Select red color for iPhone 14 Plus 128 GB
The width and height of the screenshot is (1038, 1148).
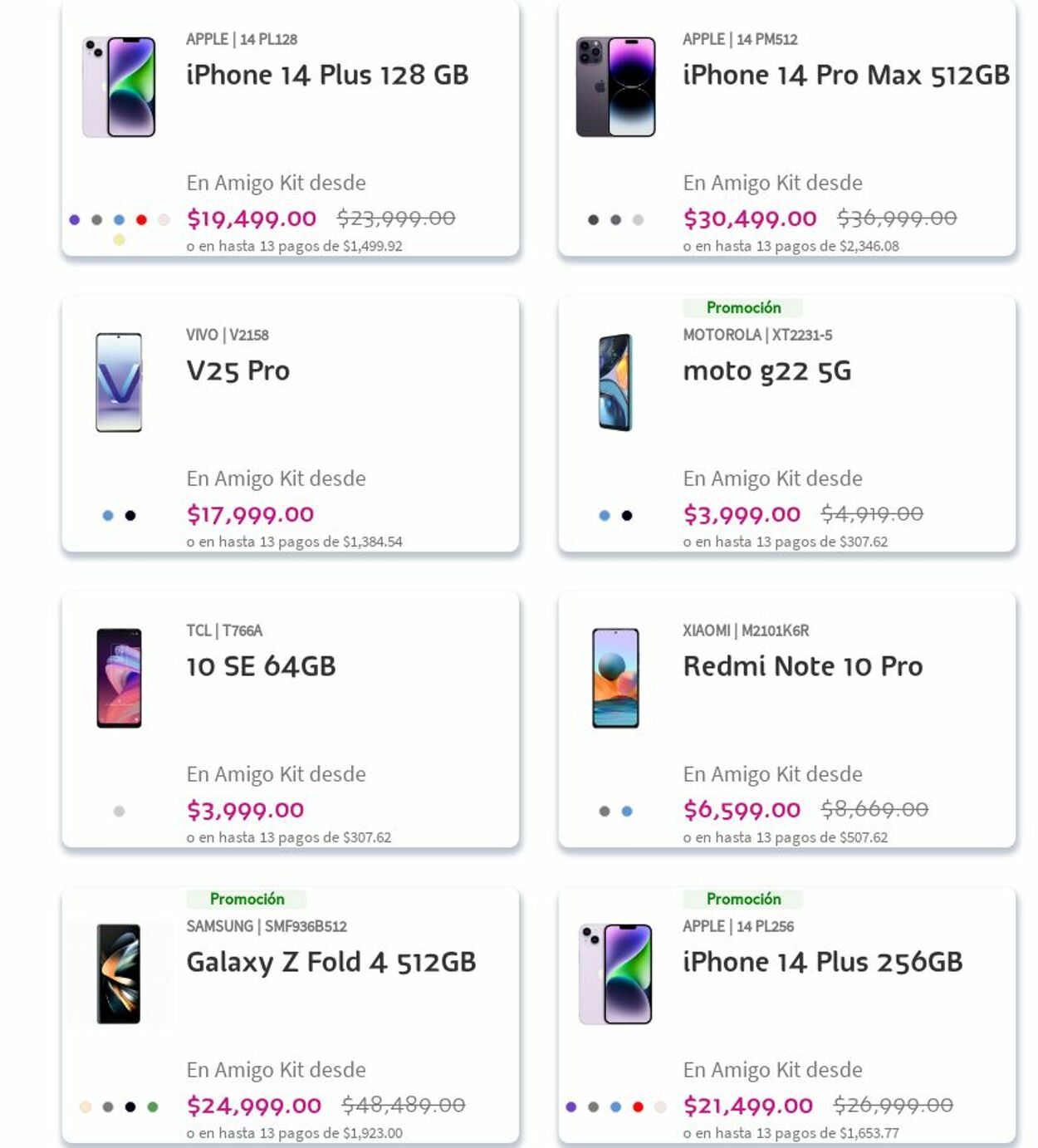[x=141, y=220]
